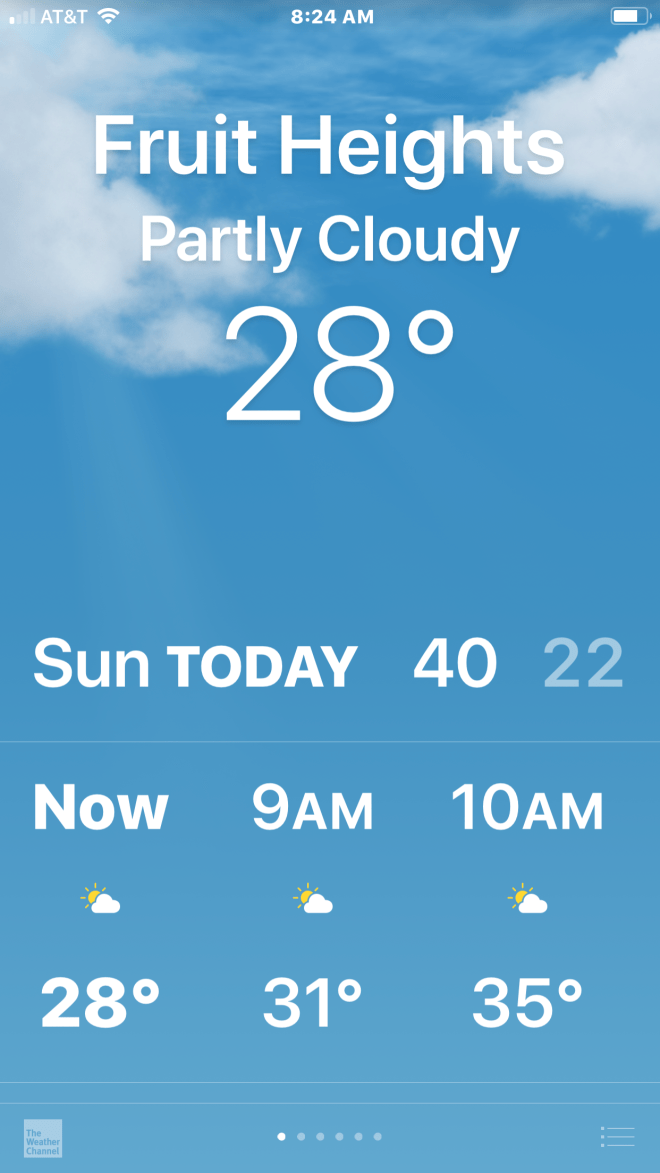Screen dimensions: 660x1173
Task: Tap the page indicator dots
Action: pos(329,1137)
